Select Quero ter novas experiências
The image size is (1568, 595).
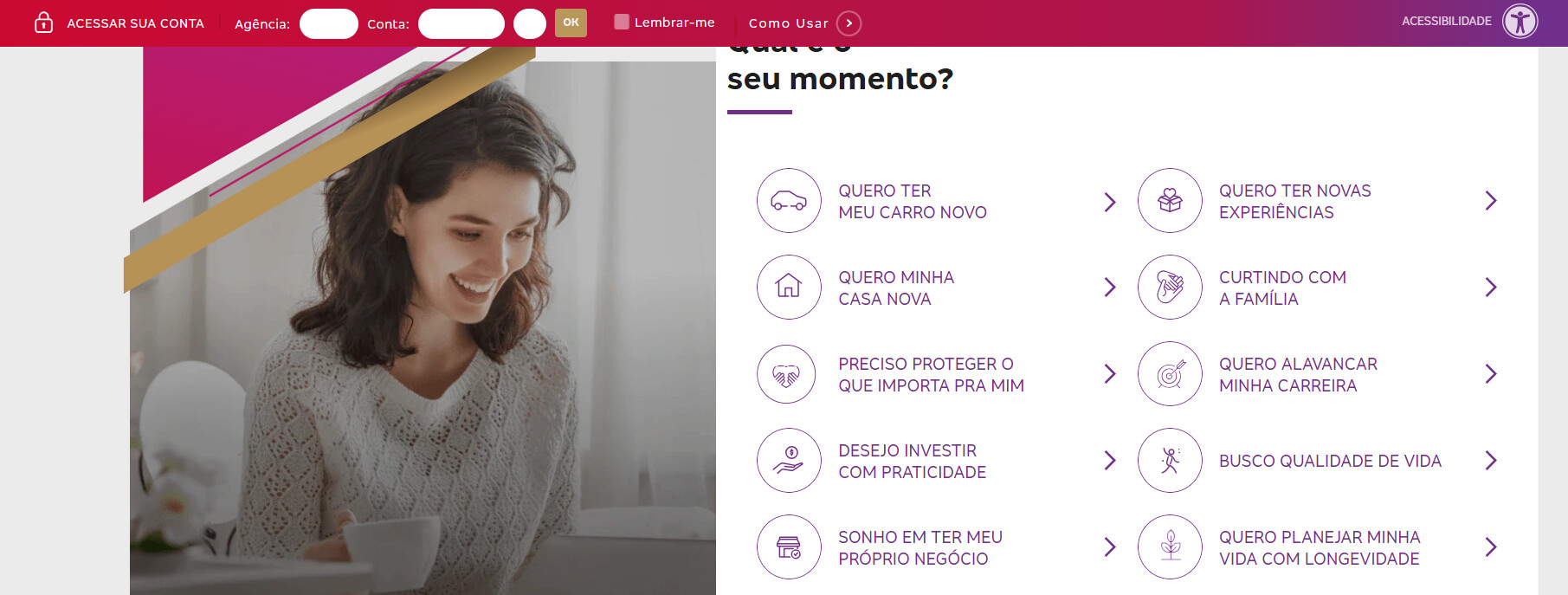1294,201
